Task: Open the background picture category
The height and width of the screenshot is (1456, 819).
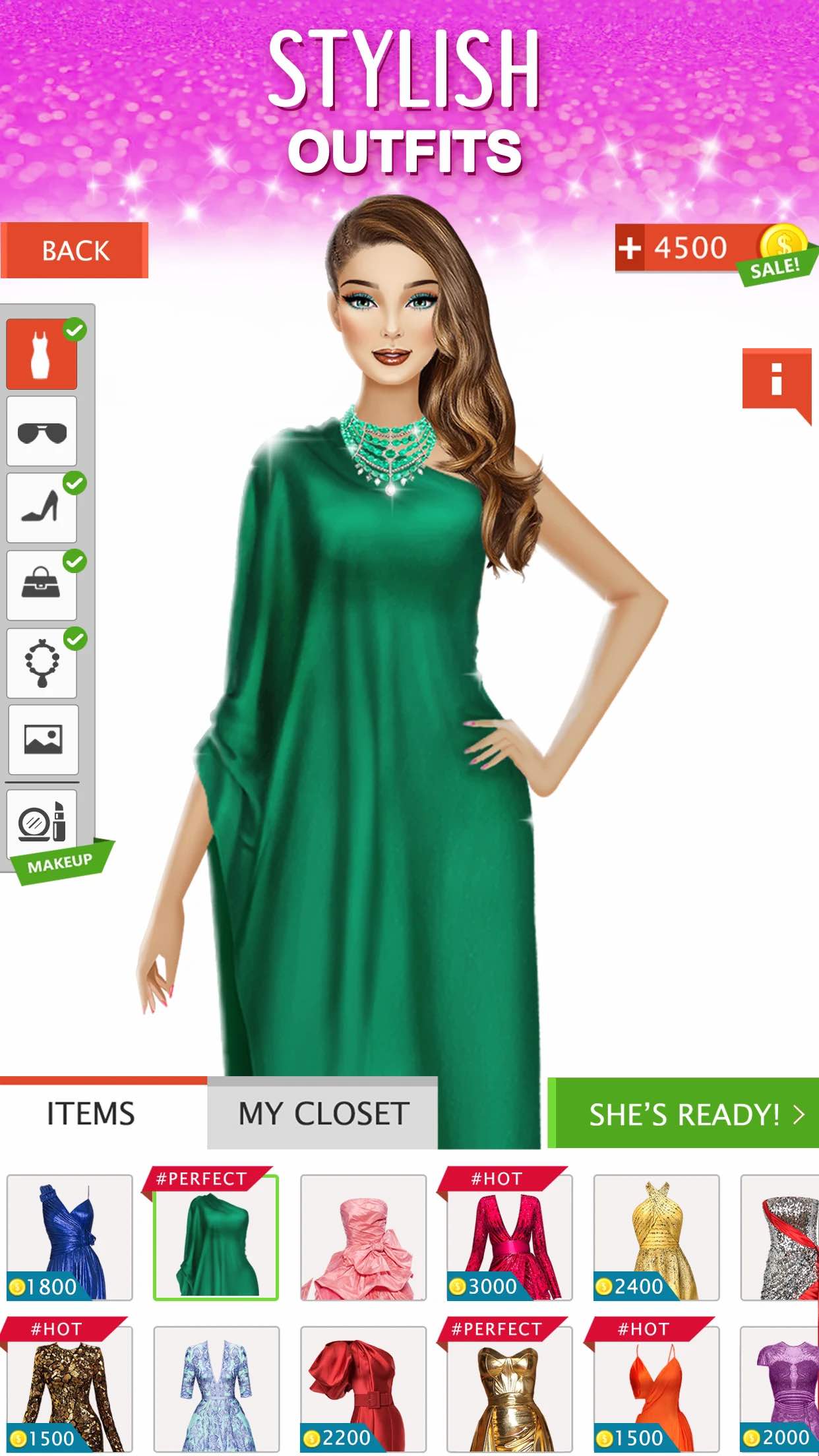Action: [x=44, y=740]
